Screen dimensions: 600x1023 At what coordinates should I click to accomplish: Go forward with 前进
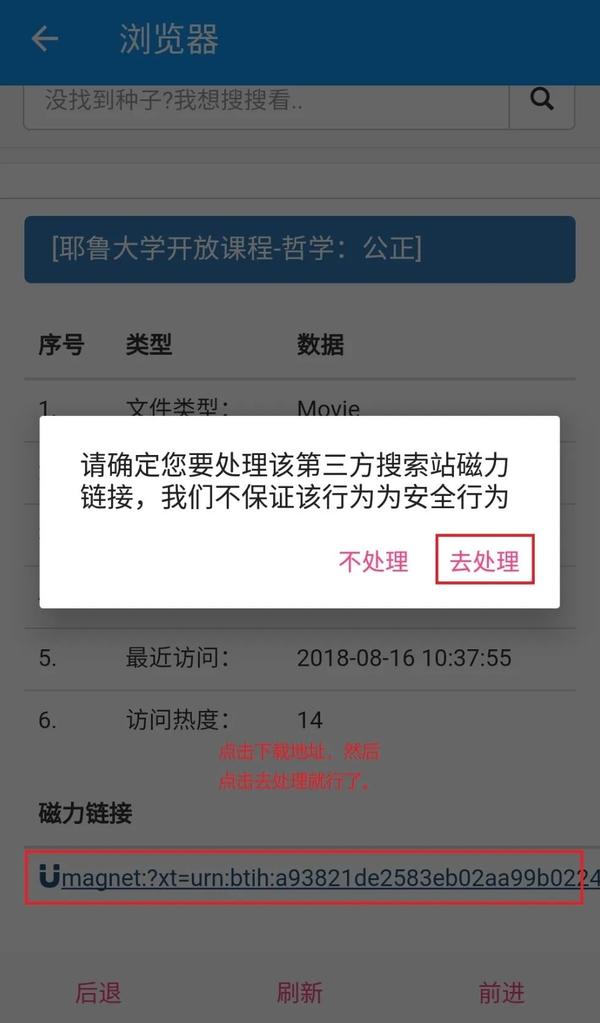click(x=501, y=992)
